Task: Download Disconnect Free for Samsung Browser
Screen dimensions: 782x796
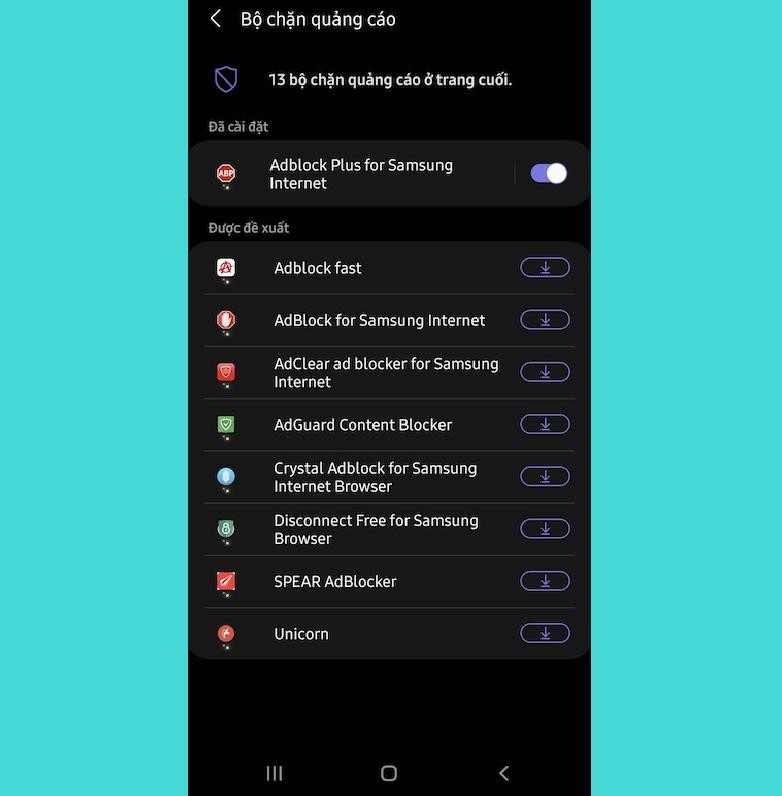Action: 545,529
